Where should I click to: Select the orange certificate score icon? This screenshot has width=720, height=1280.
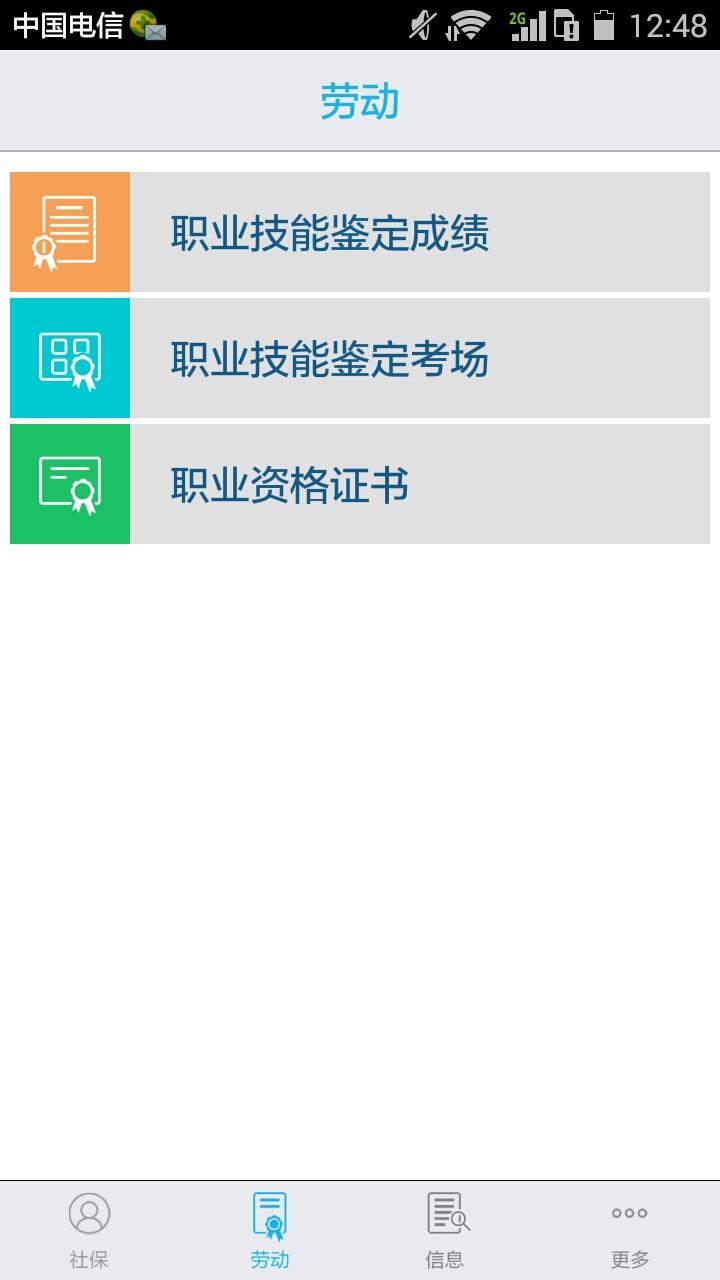[69, 230]
